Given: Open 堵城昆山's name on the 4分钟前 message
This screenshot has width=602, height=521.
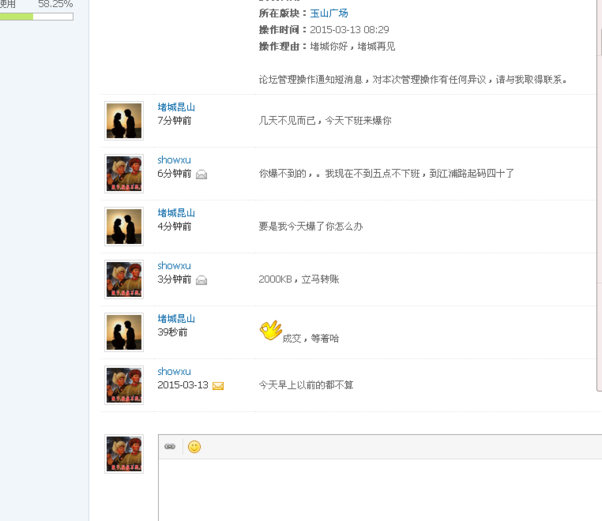Looking at the screenshot, I should coord(176,213).
